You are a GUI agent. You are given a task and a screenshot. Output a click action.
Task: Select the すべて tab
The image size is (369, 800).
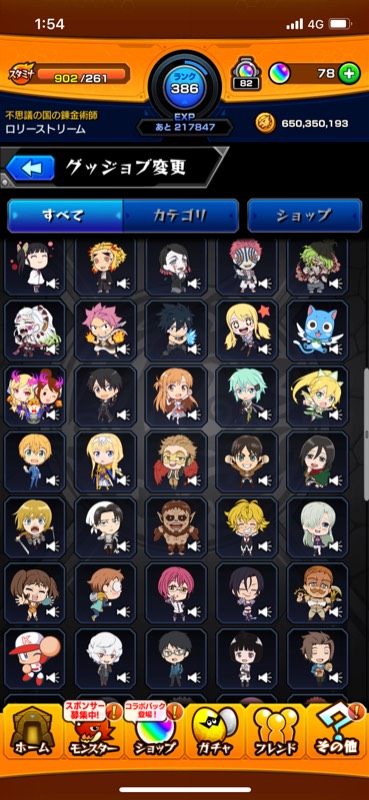click(65, 216)
